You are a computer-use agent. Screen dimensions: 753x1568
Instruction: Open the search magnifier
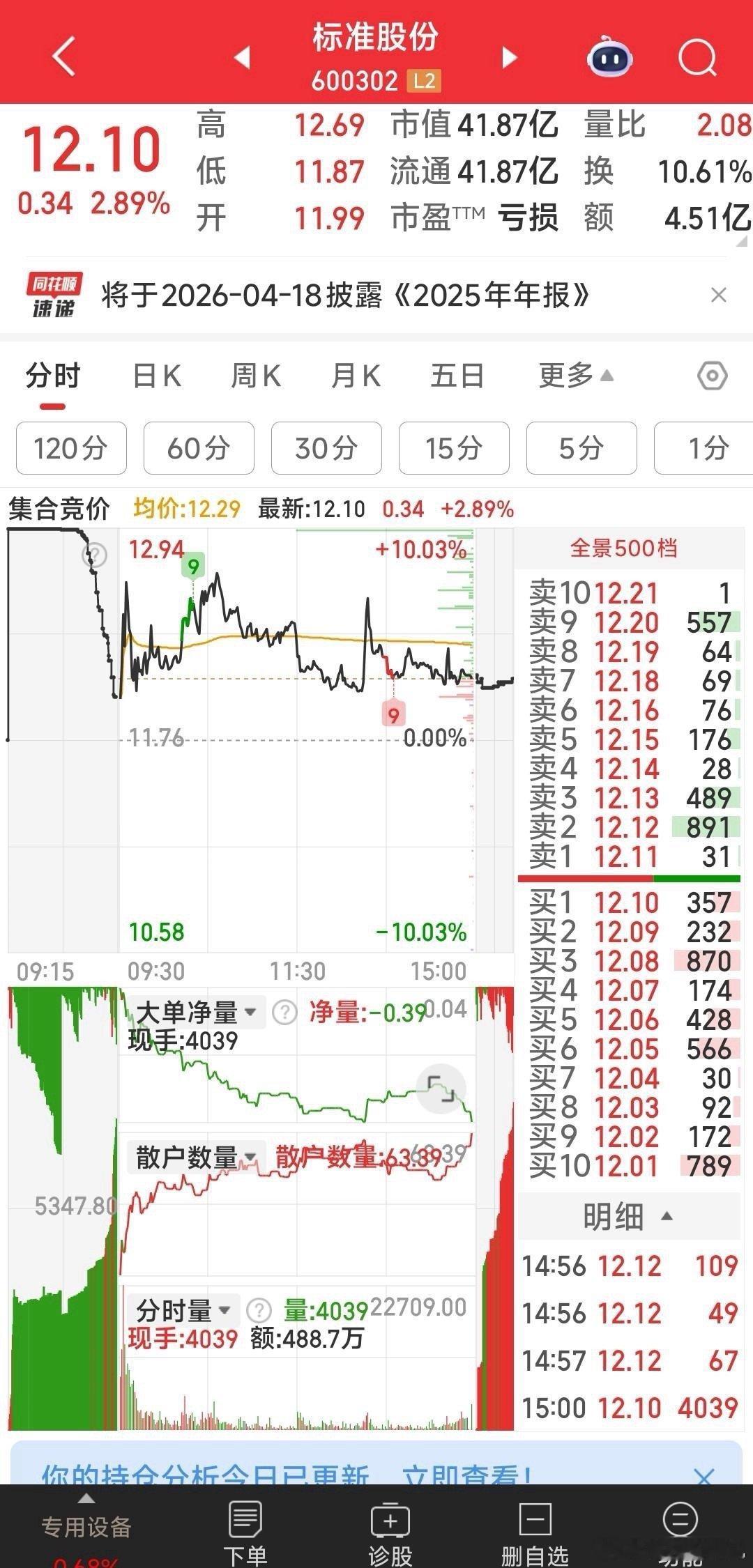pyautogui.click(x=697, y=57)
